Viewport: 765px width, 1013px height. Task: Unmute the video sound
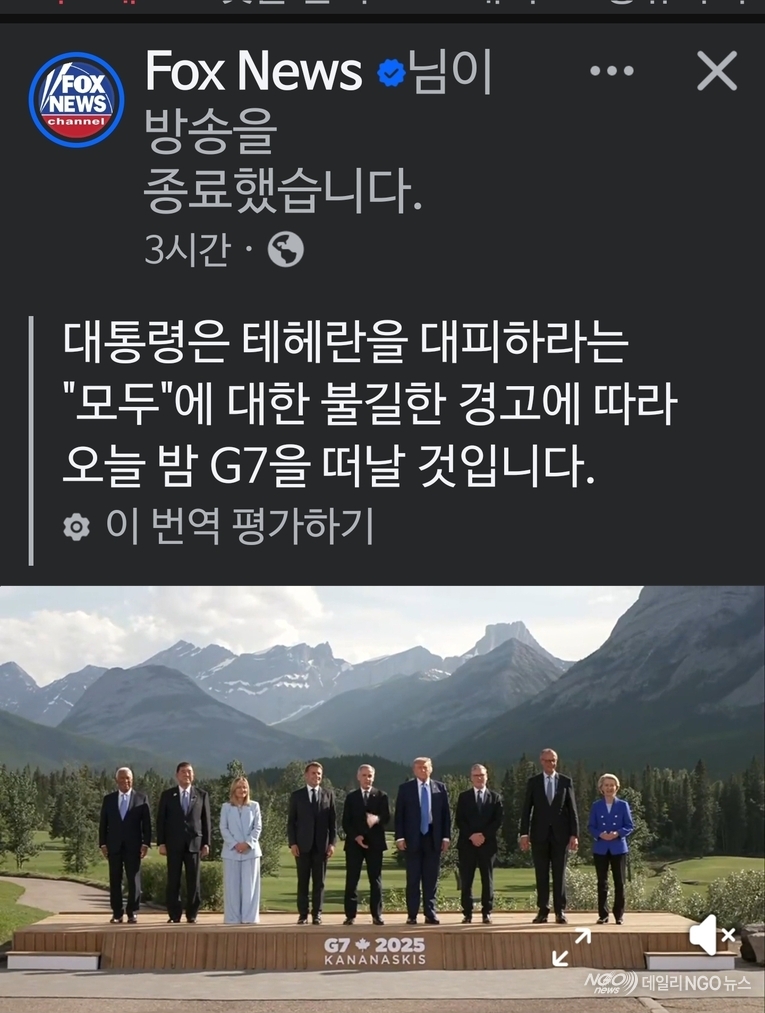pyautogui.click(x=712, y=936)
